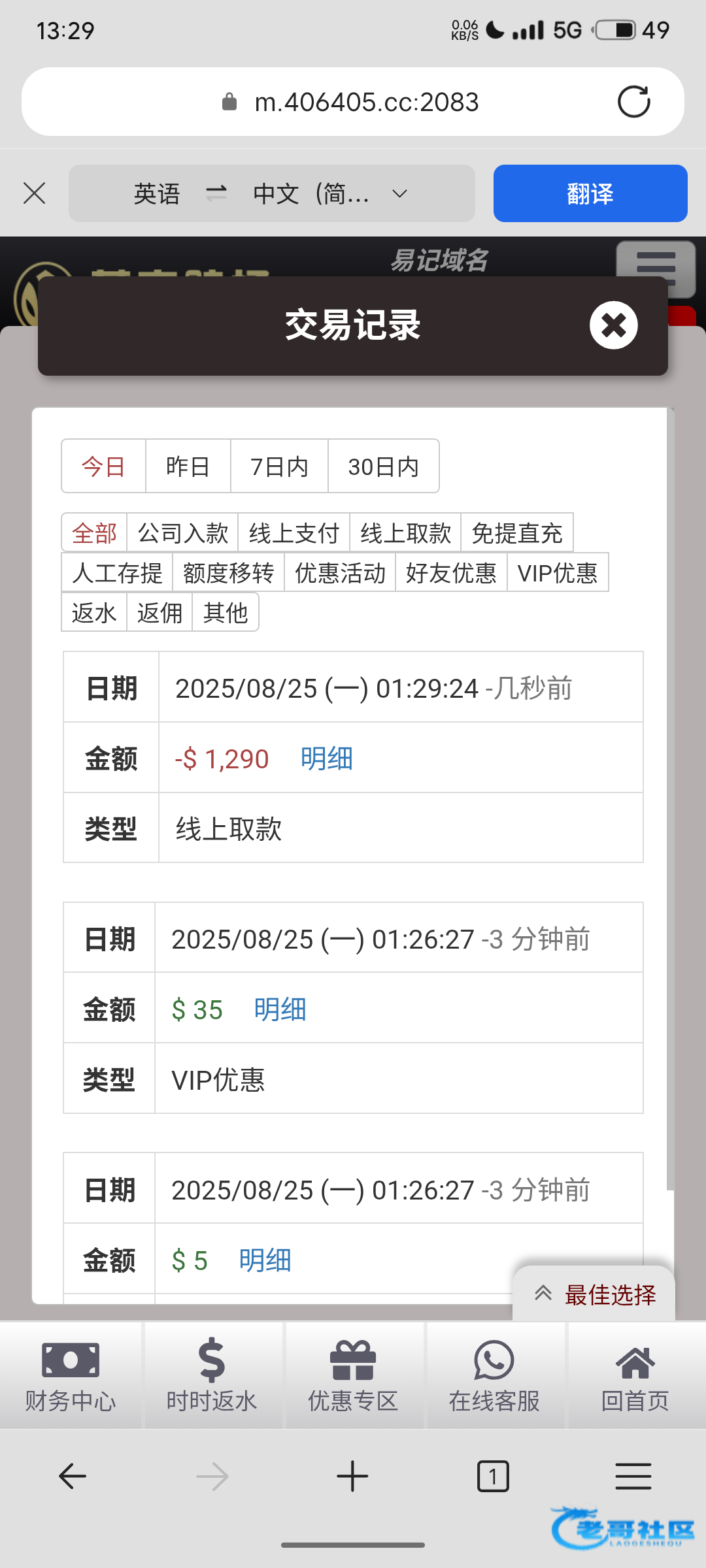Open the browser tabs switcher
This screenshot has width=706, height=1568.
click(x=493, y=1477)
